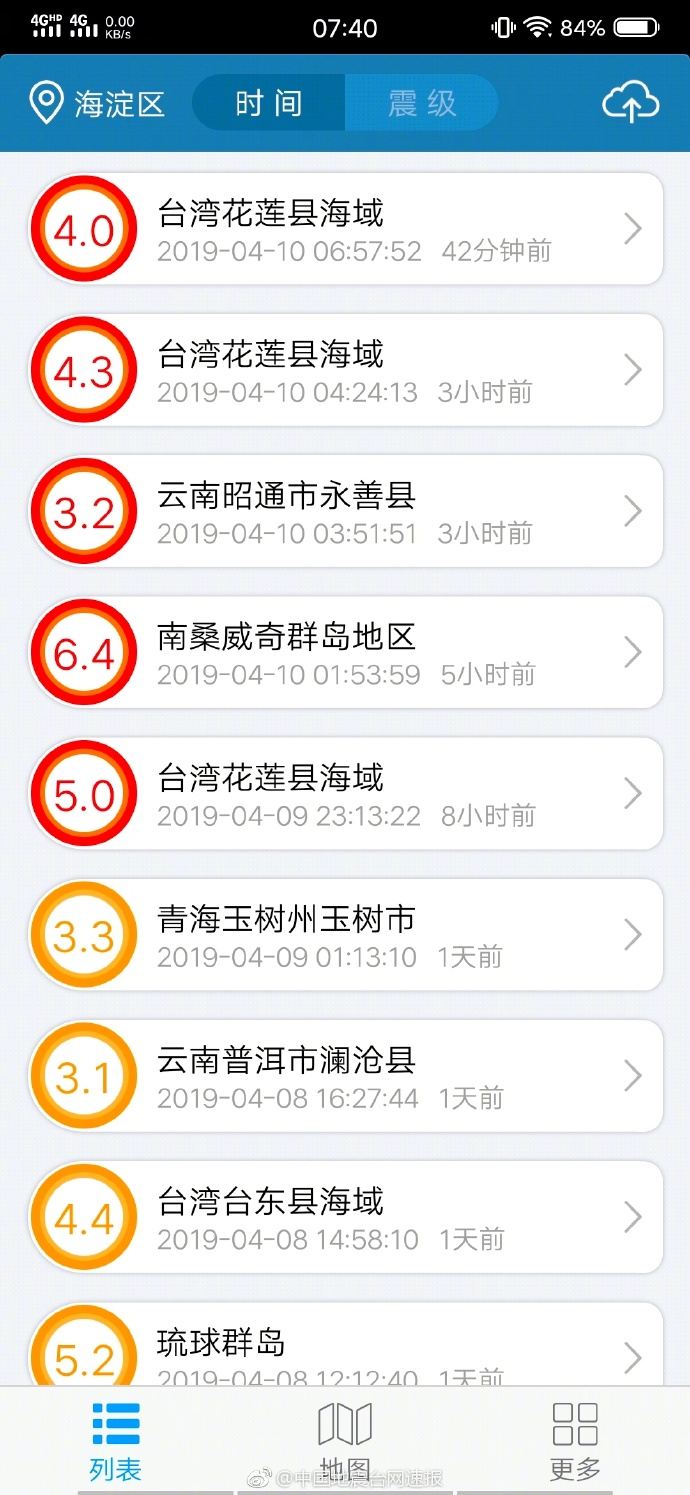Screen dimensions: 690x1495
Task: View details for 云南昭通市永善县 earthquake
Action: coord(346,512)
